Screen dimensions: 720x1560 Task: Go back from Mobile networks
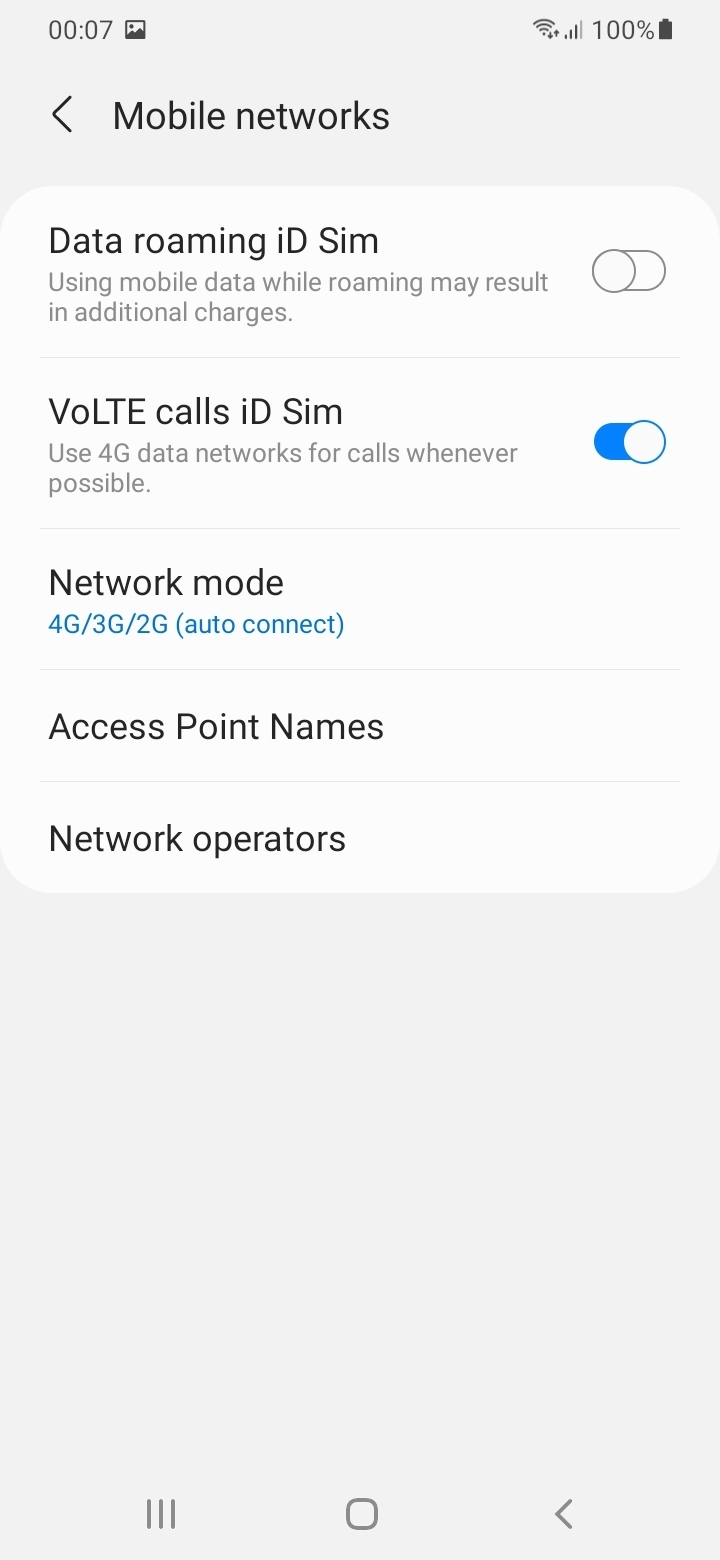coord(62,115)
